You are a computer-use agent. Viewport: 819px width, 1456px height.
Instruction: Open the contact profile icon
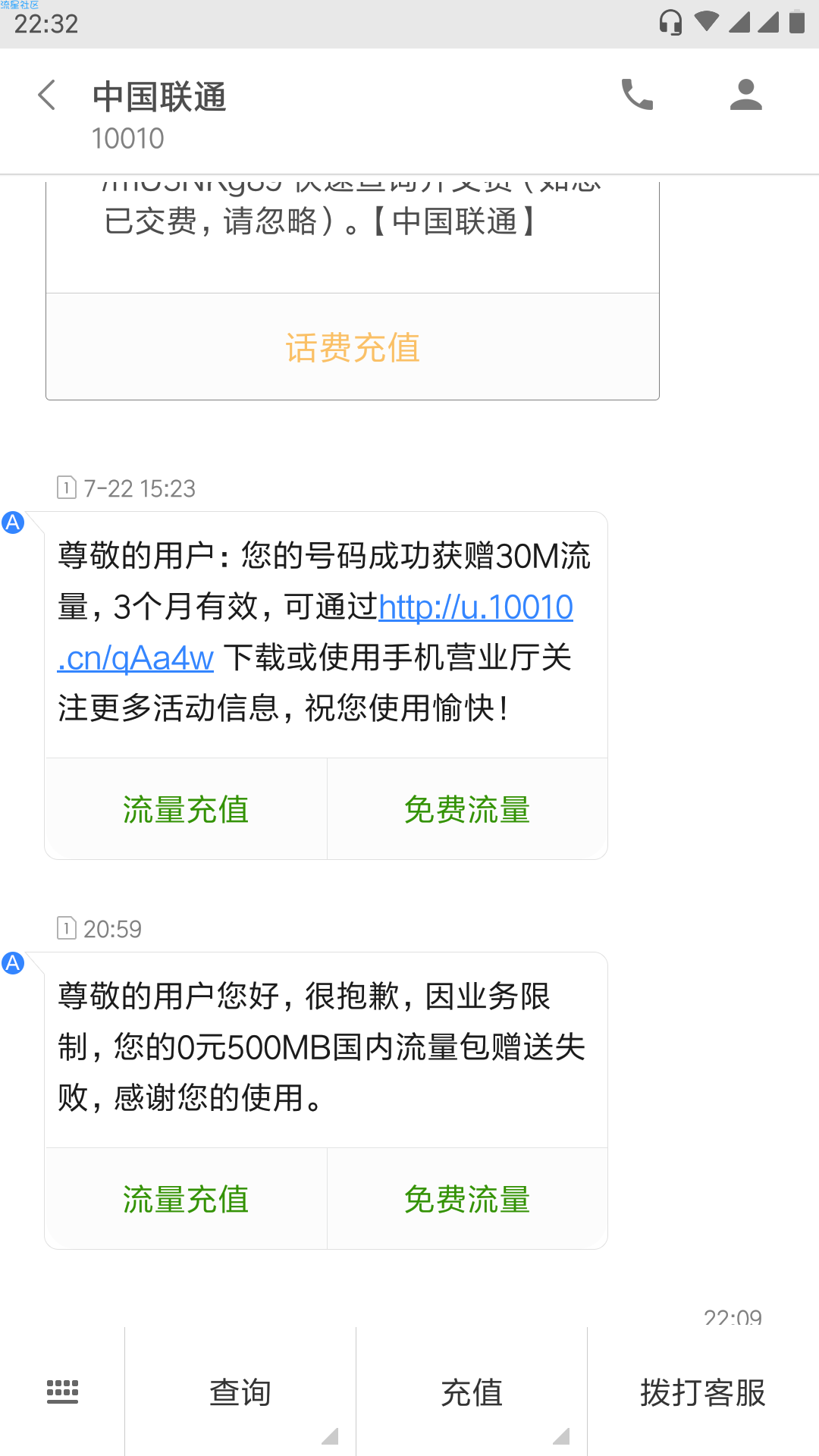pyautogui.click(x=746, y=95)
